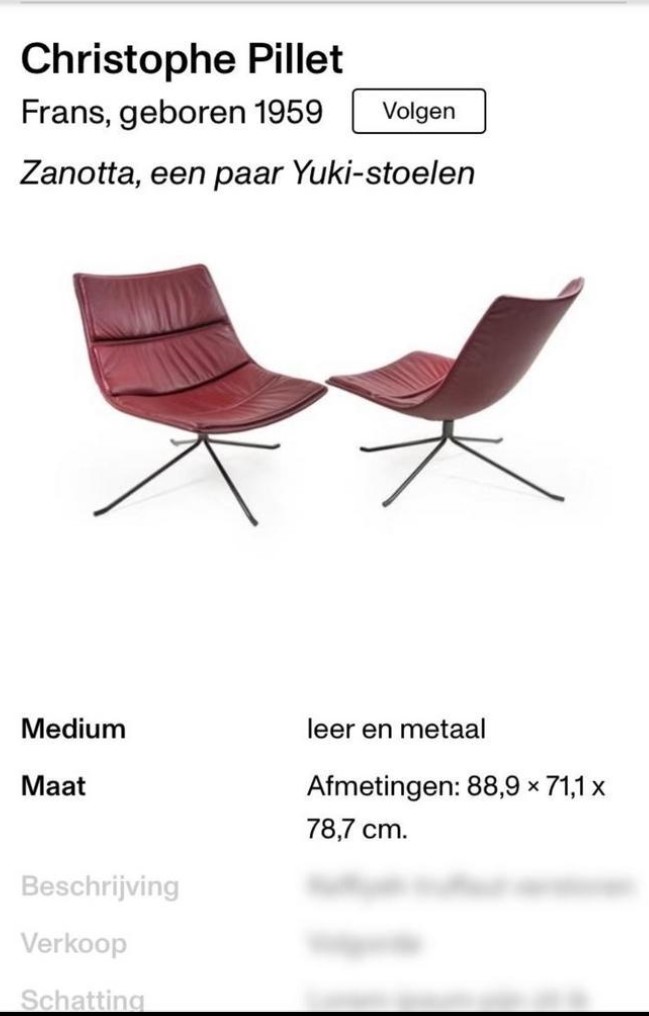Follow Christophe Pillet with the Volgen button

coord(418,111)
